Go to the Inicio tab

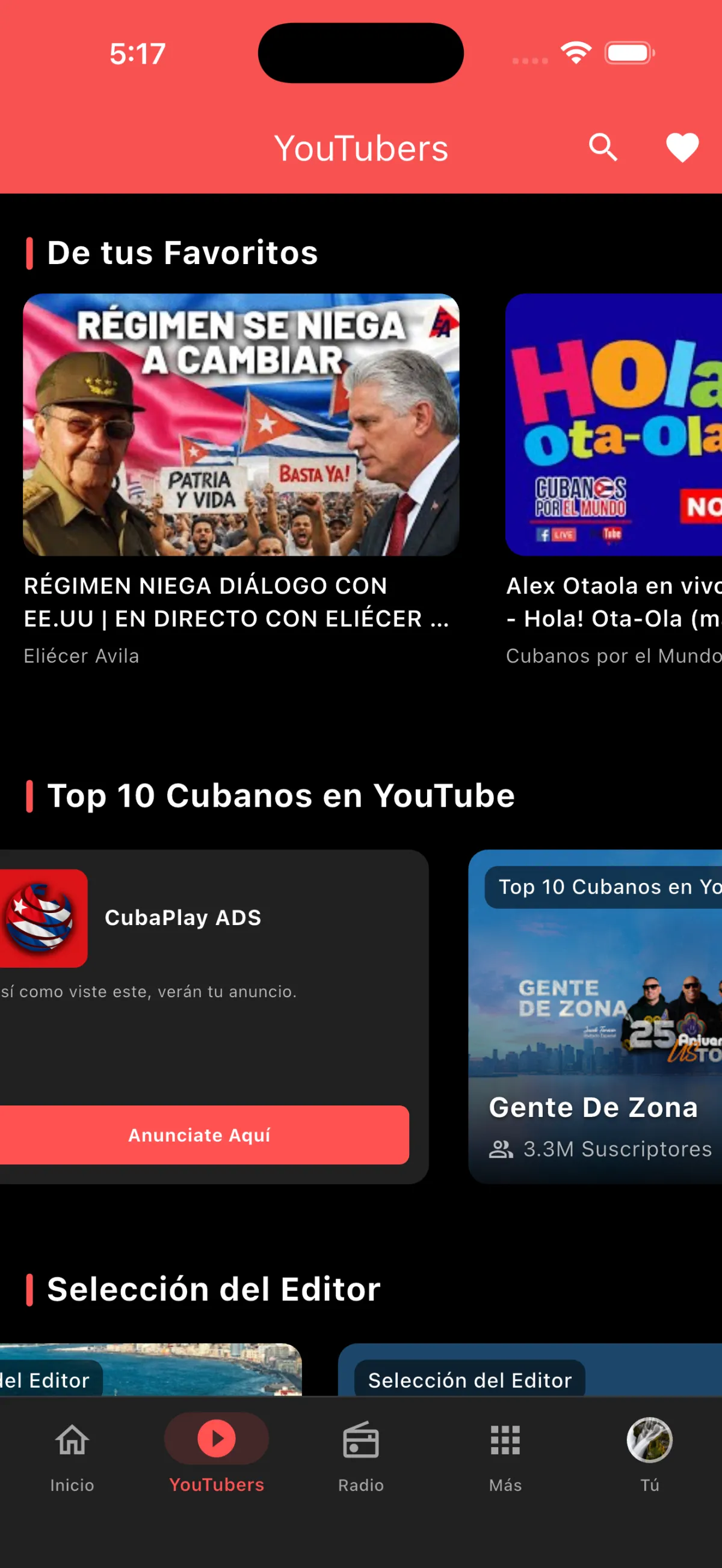(72, 1455)
